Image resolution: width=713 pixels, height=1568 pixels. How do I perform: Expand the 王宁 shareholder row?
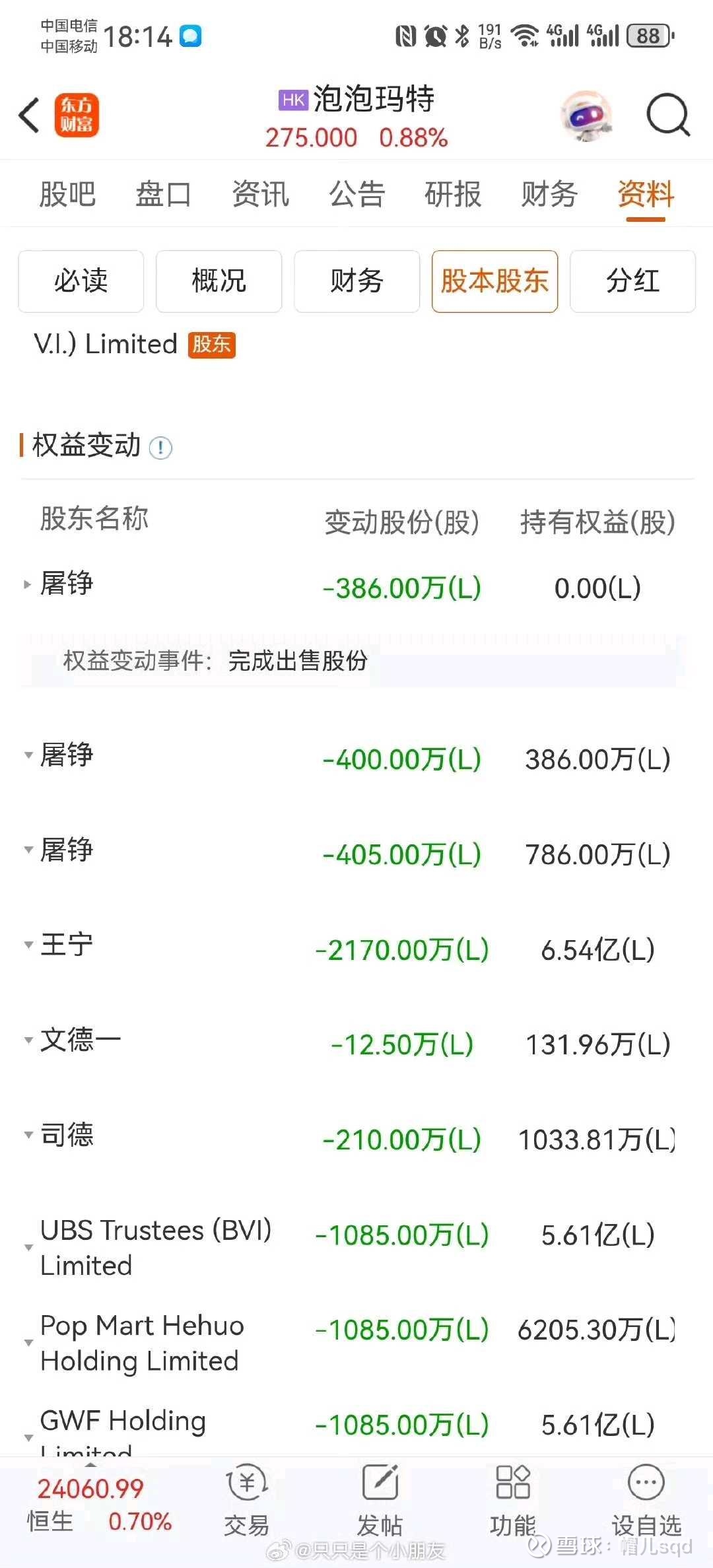356,949
